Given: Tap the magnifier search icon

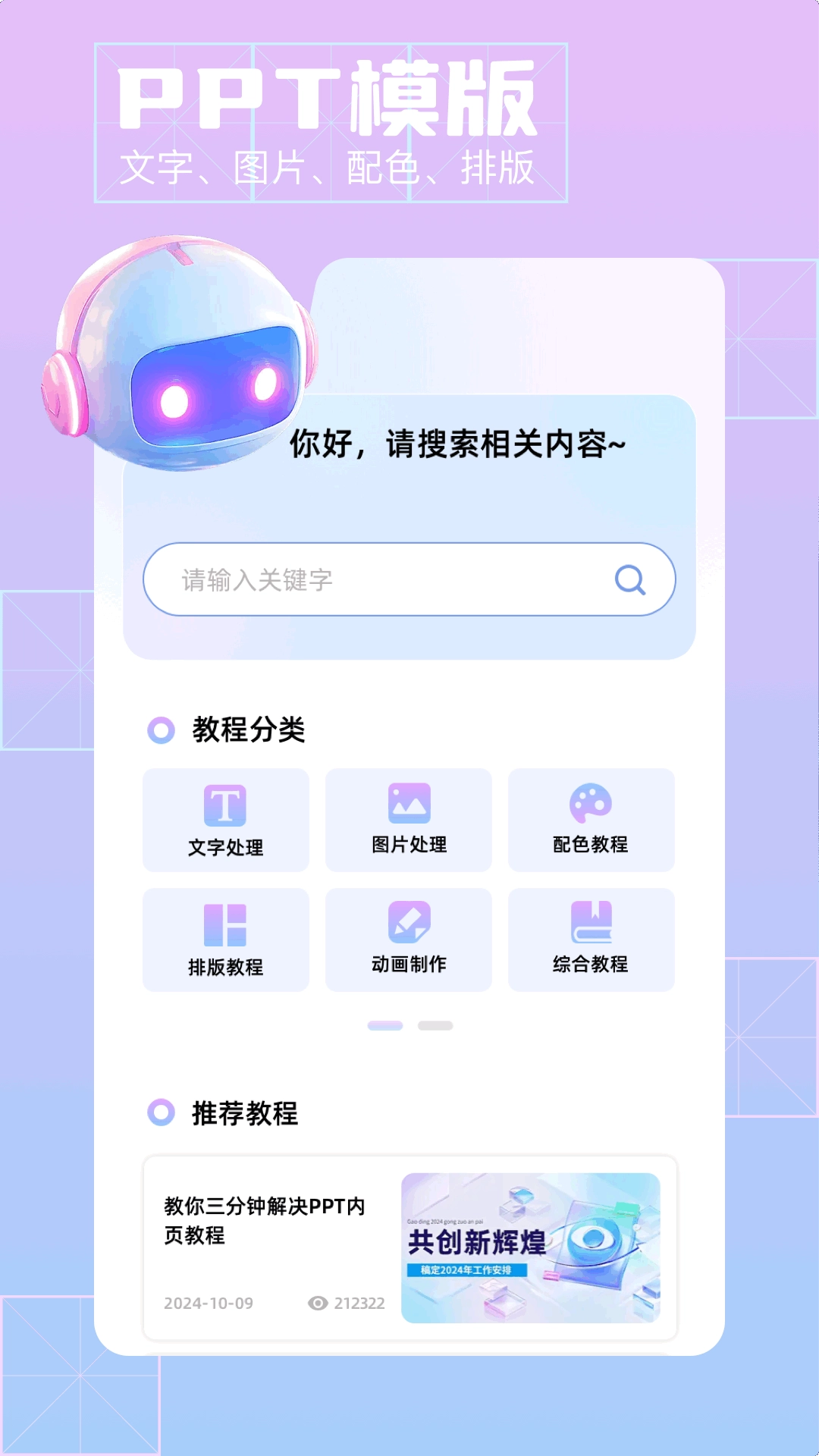Looking at the screenshot, I should pos(629,580).
